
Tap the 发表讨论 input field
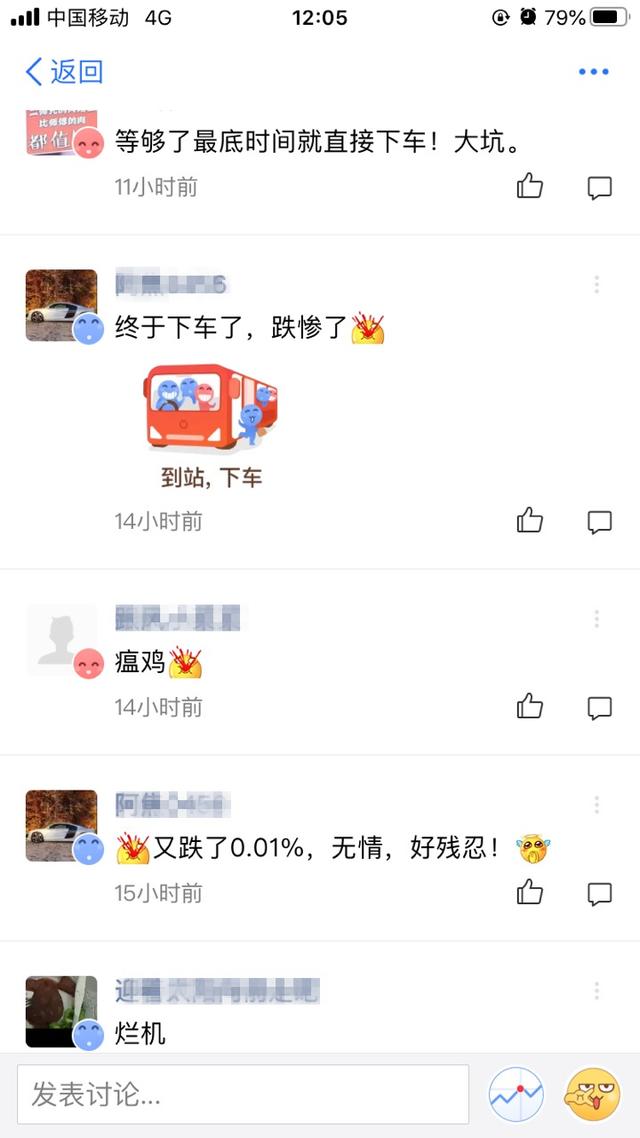pos(243,1094)
